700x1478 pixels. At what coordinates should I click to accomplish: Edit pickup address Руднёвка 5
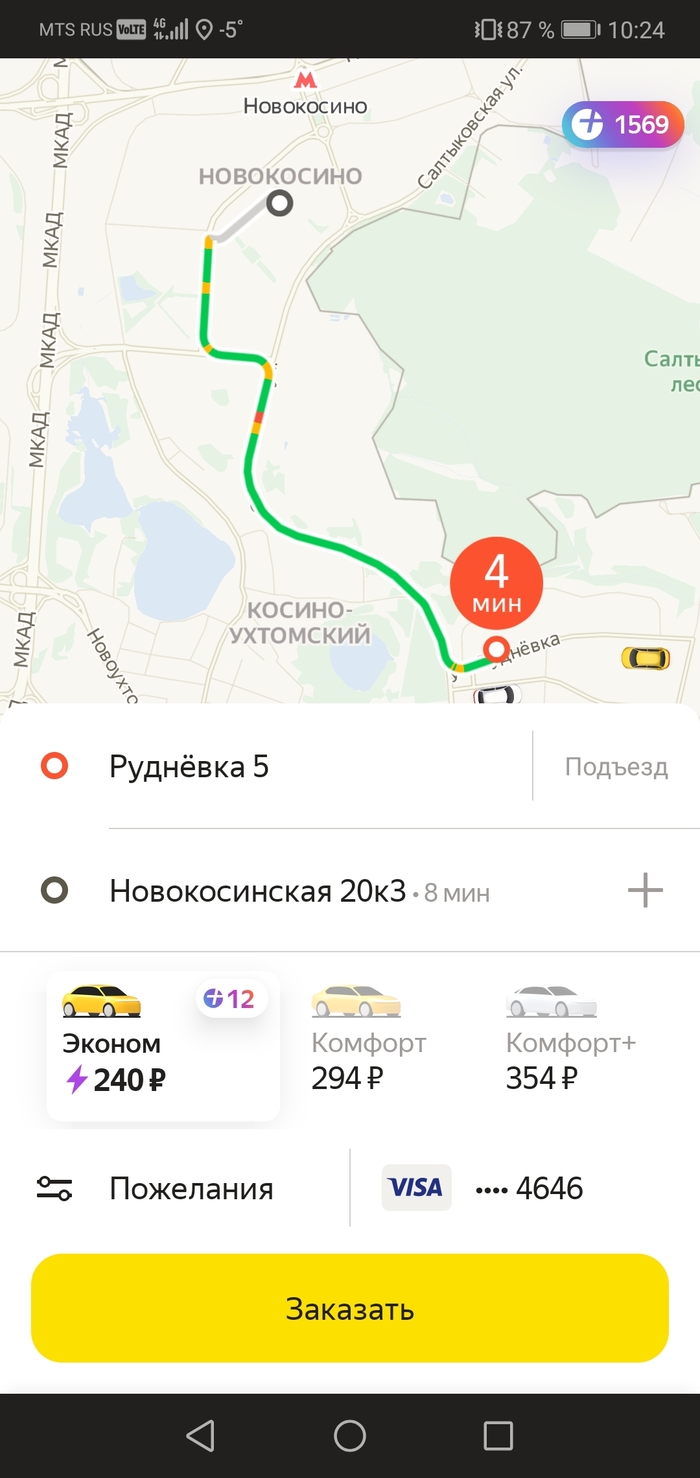pyautogui.click(x=190, y=767)
